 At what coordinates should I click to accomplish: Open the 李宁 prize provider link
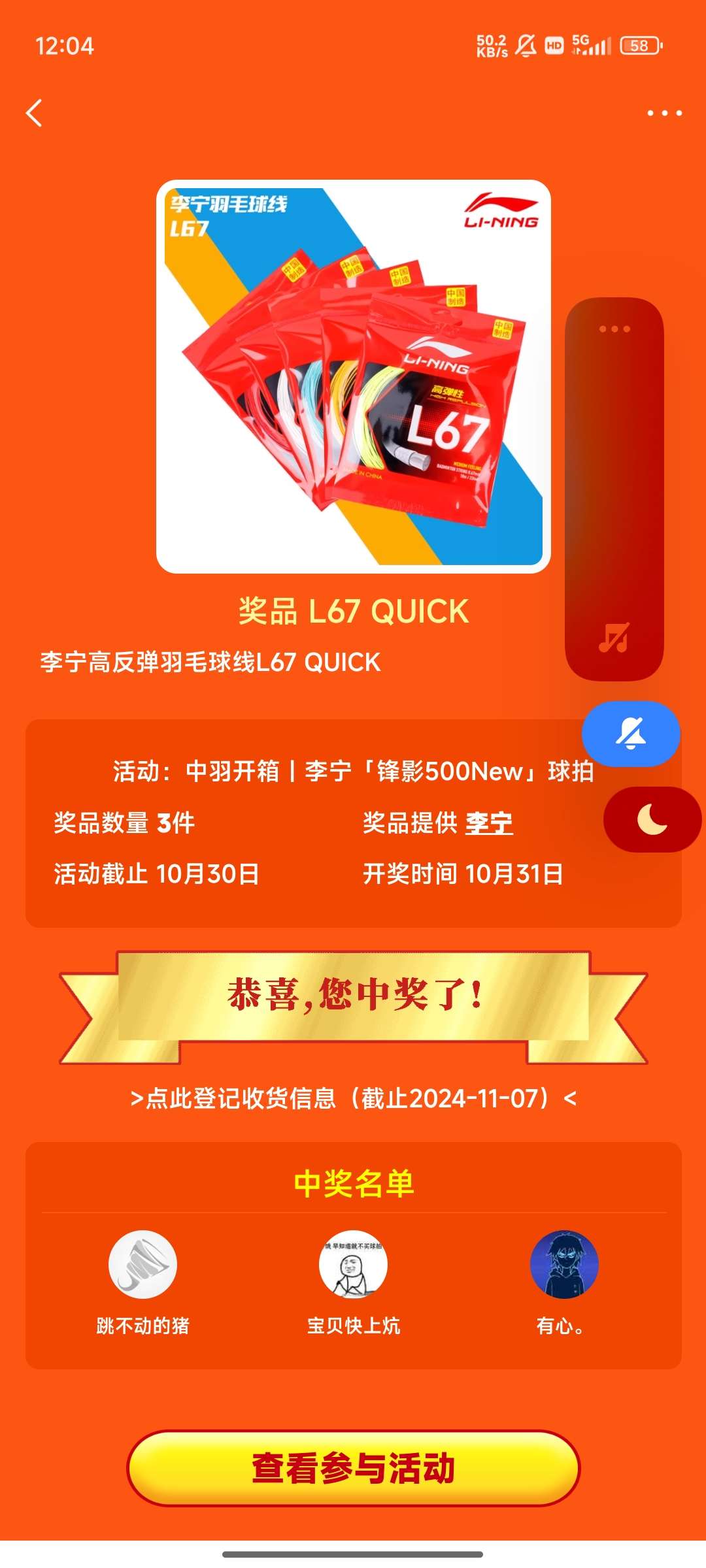point(489,823)
